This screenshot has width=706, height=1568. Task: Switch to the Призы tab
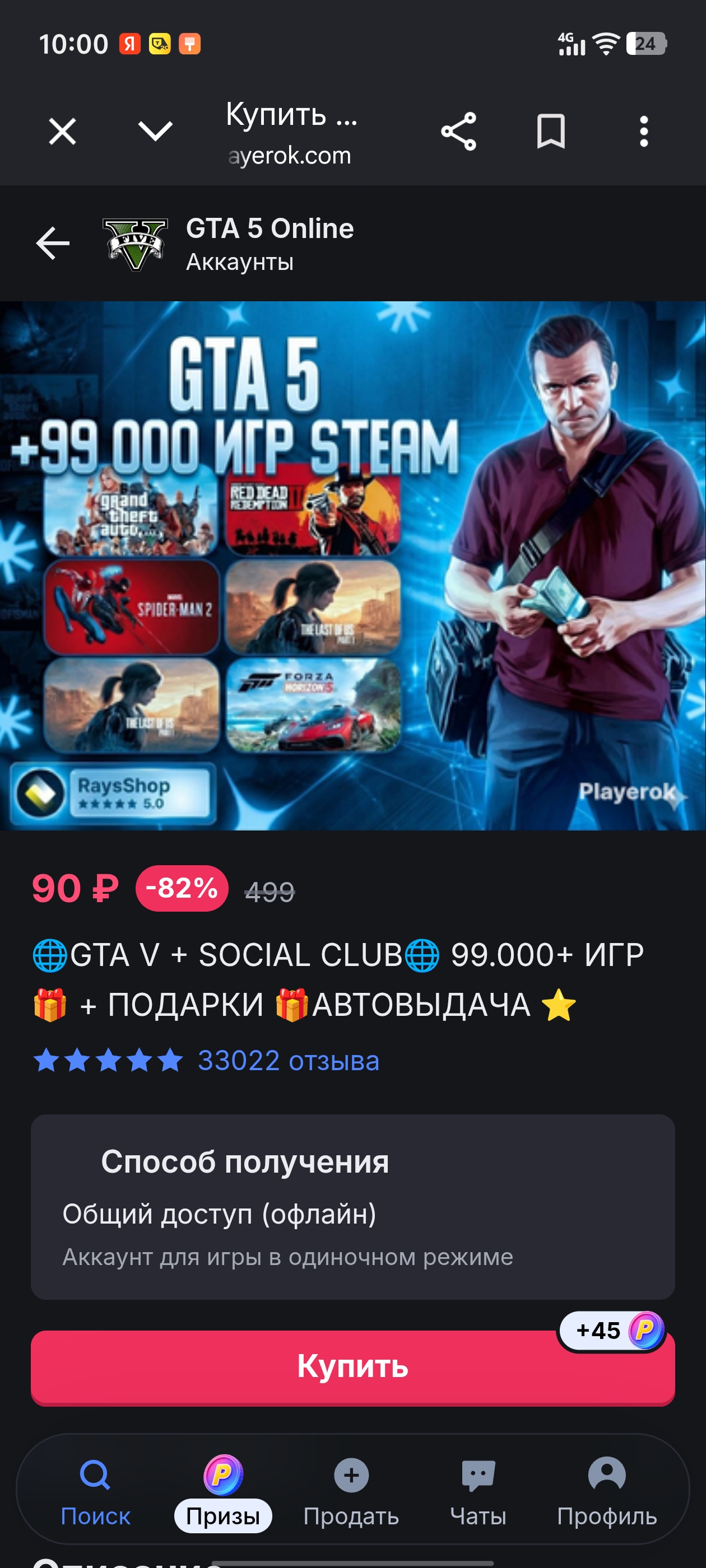click(223, 1492)
